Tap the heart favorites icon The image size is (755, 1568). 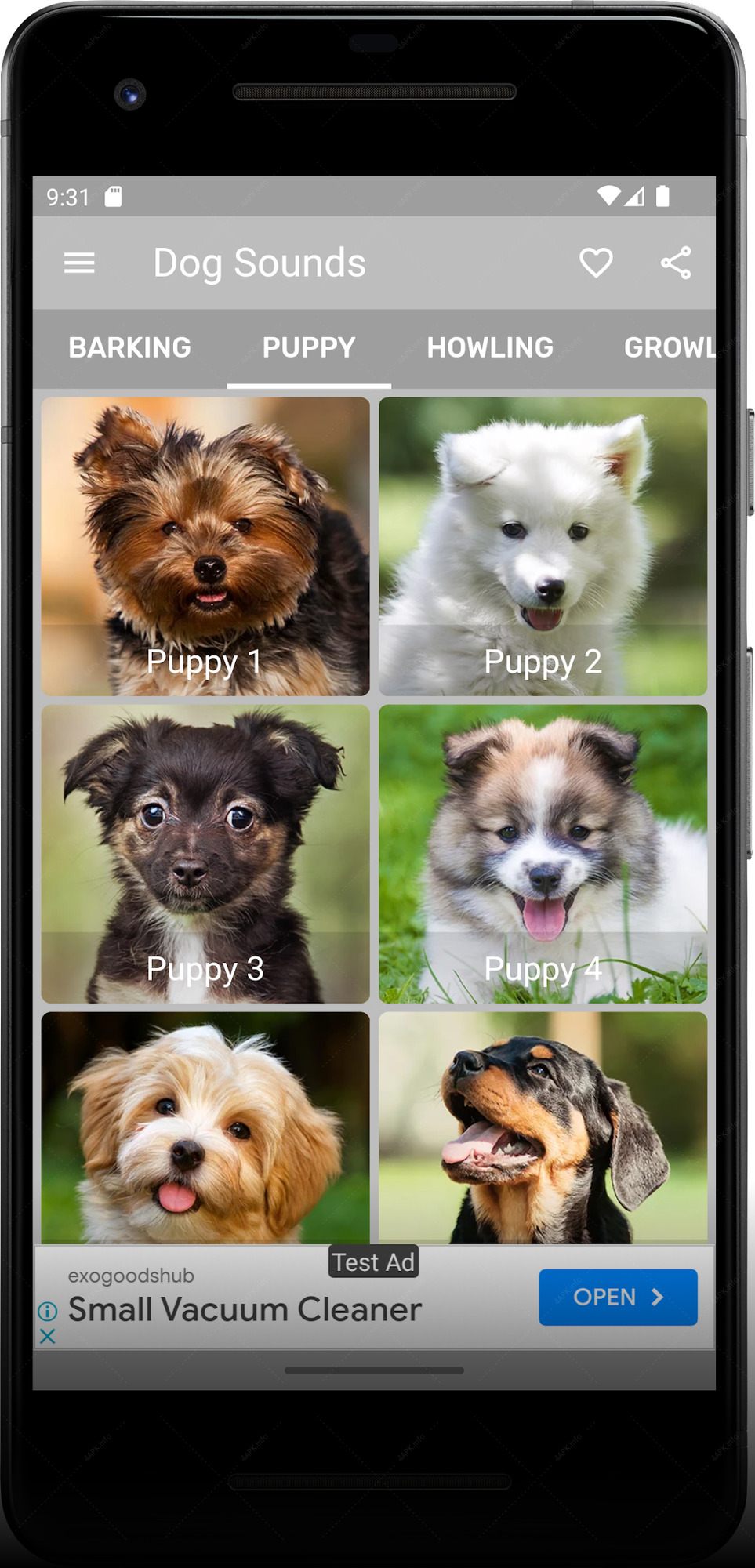pos(596,263)
